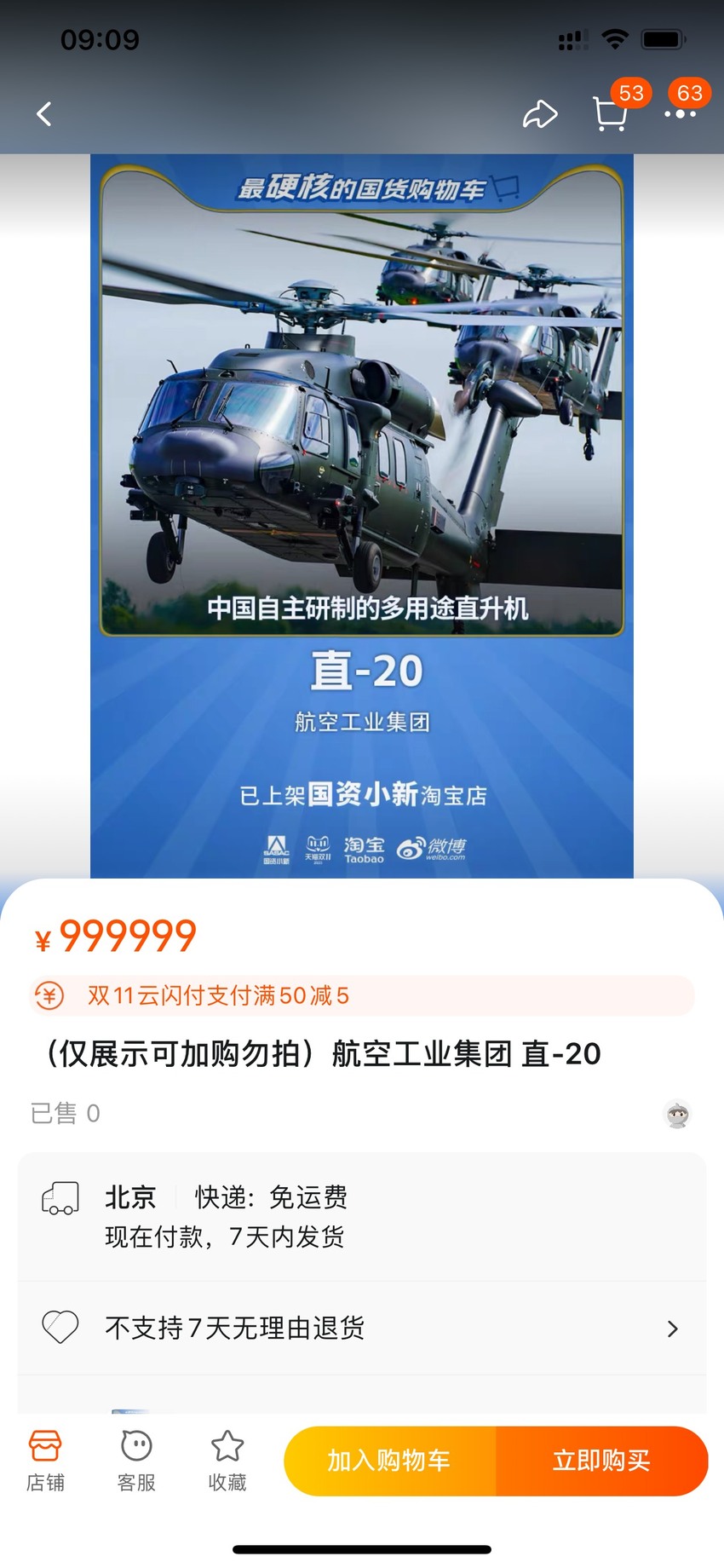The image size is (724, 1568).
Task: Open the 不支持7天无理由退货 row
Action: (x=362, y=1328)
